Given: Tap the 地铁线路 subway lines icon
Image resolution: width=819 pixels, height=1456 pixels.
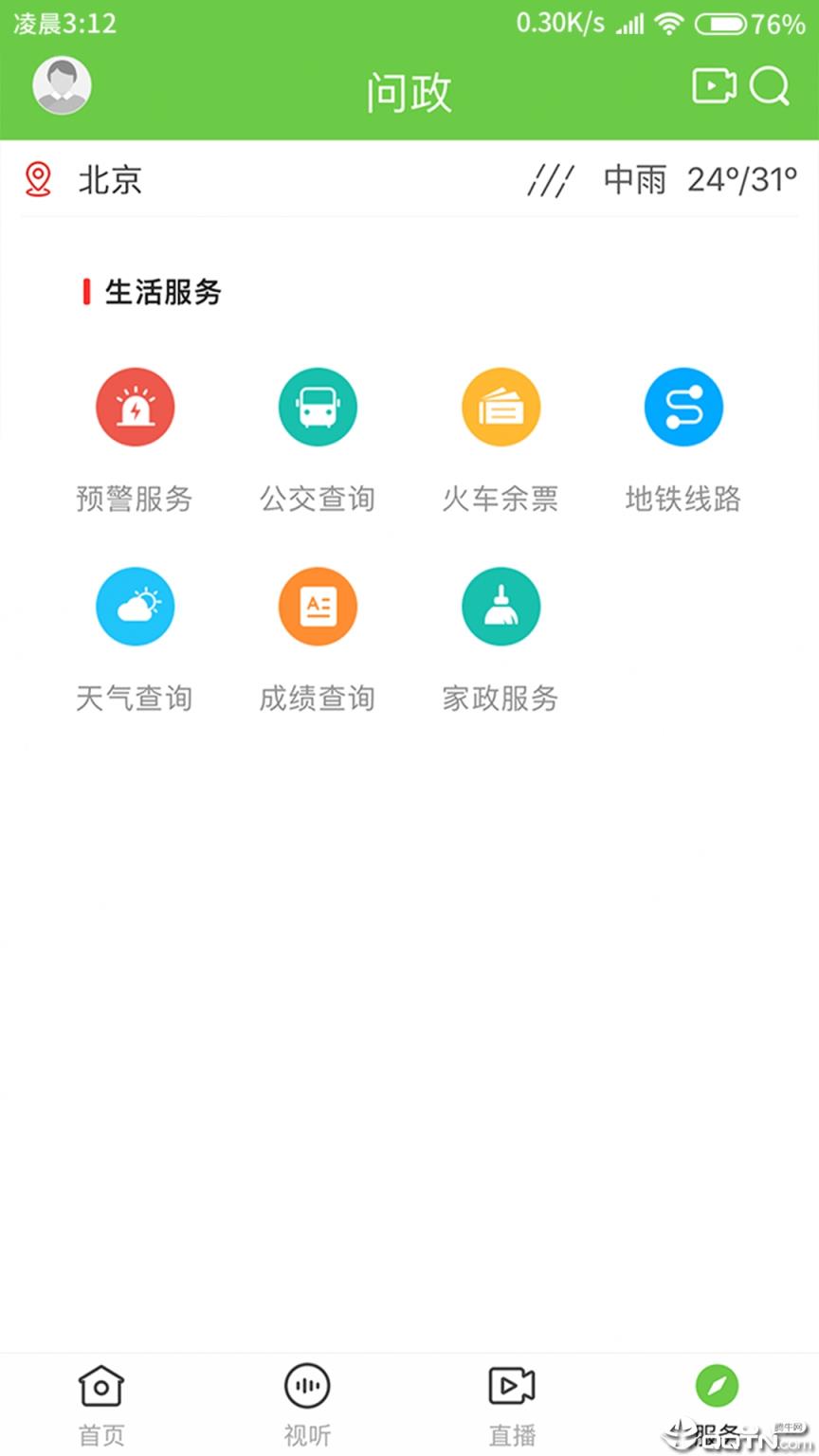Looking at the screenshot, I should 683,406.
